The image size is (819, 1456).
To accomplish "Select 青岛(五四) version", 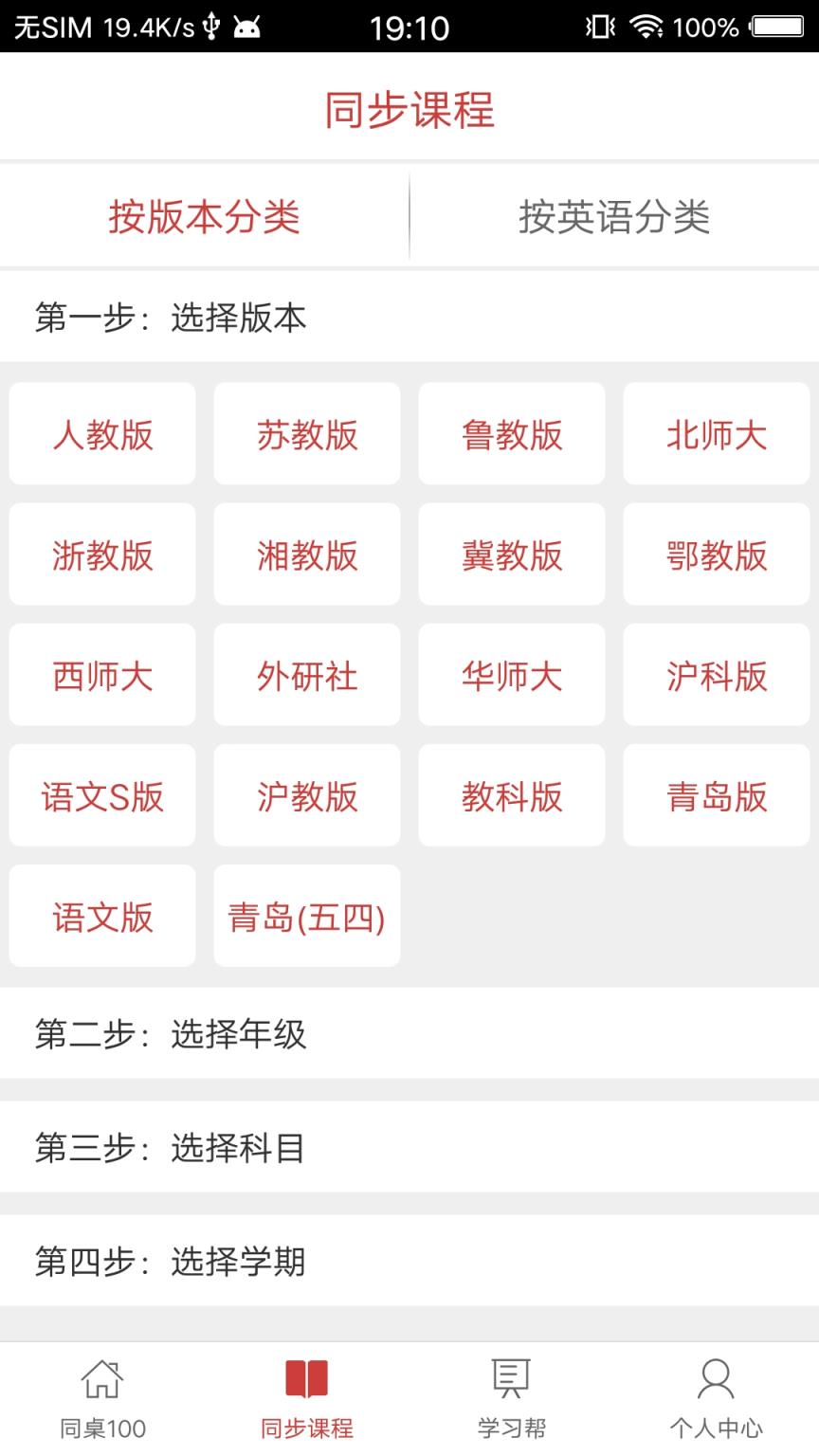I will [x=306, y=917].
